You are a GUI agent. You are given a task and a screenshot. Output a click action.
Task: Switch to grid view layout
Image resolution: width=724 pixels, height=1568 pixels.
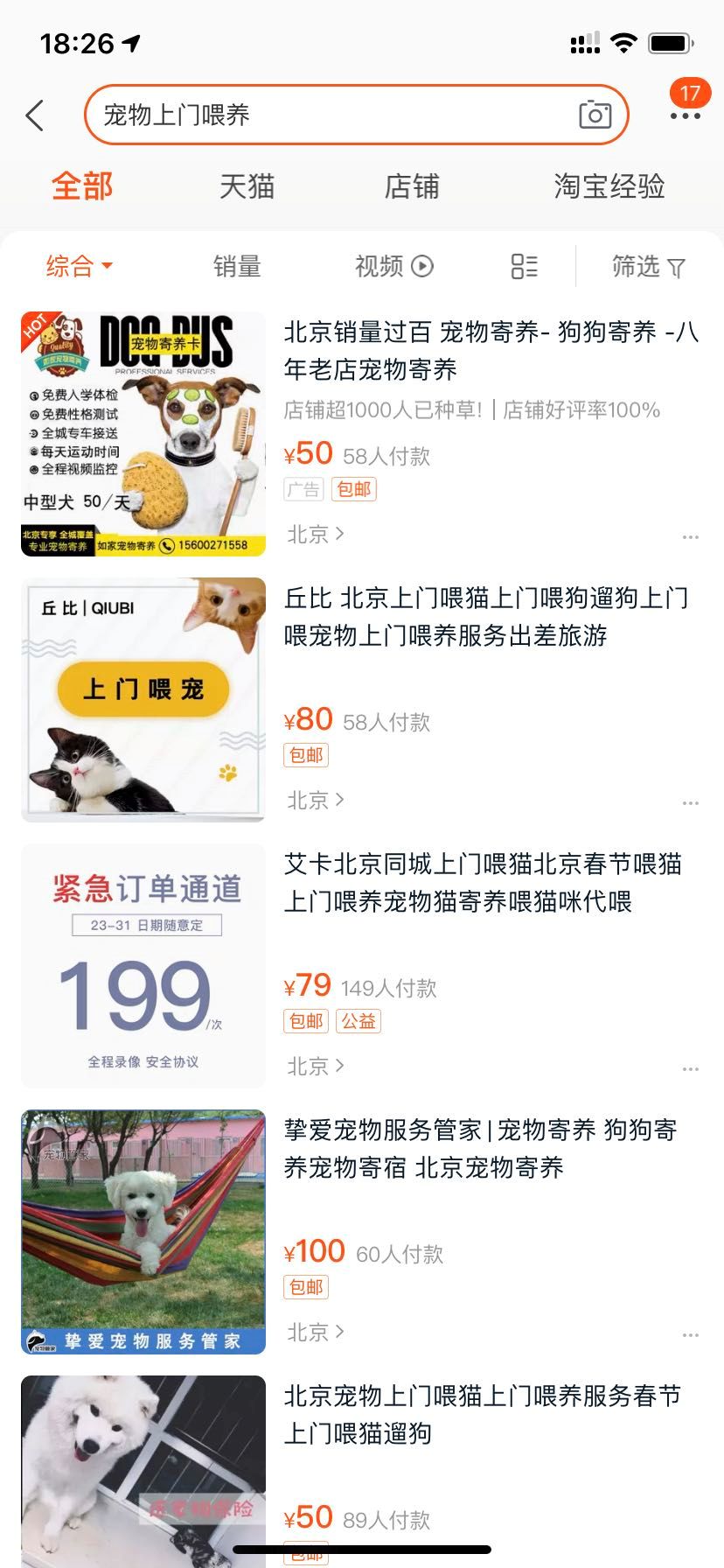[x=522, y=267]
